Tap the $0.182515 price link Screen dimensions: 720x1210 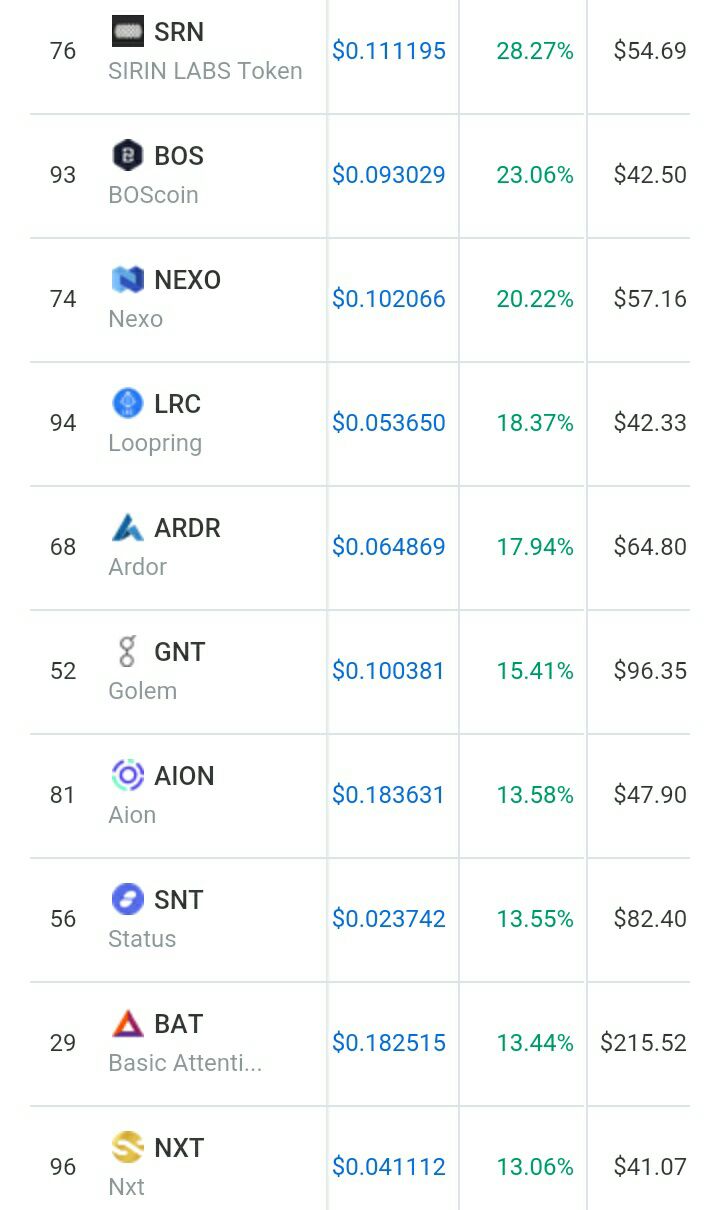click(389, 1043)
